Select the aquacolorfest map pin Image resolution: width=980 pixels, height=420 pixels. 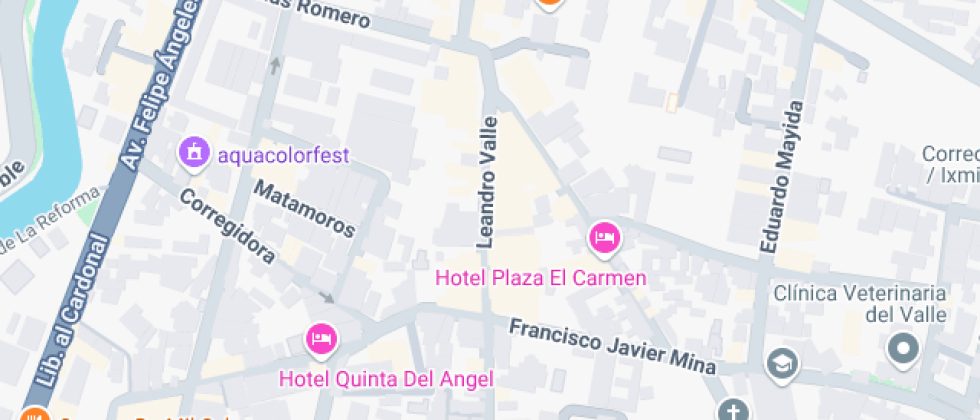coord(194,153)
